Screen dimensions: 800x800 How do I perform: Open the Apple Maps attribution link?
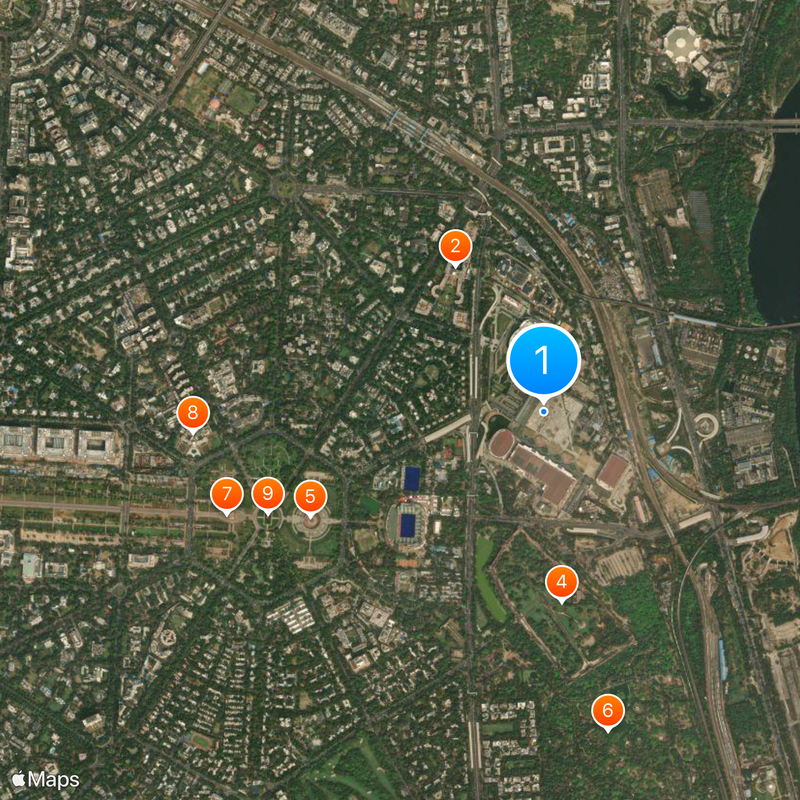tap(46, 779)
